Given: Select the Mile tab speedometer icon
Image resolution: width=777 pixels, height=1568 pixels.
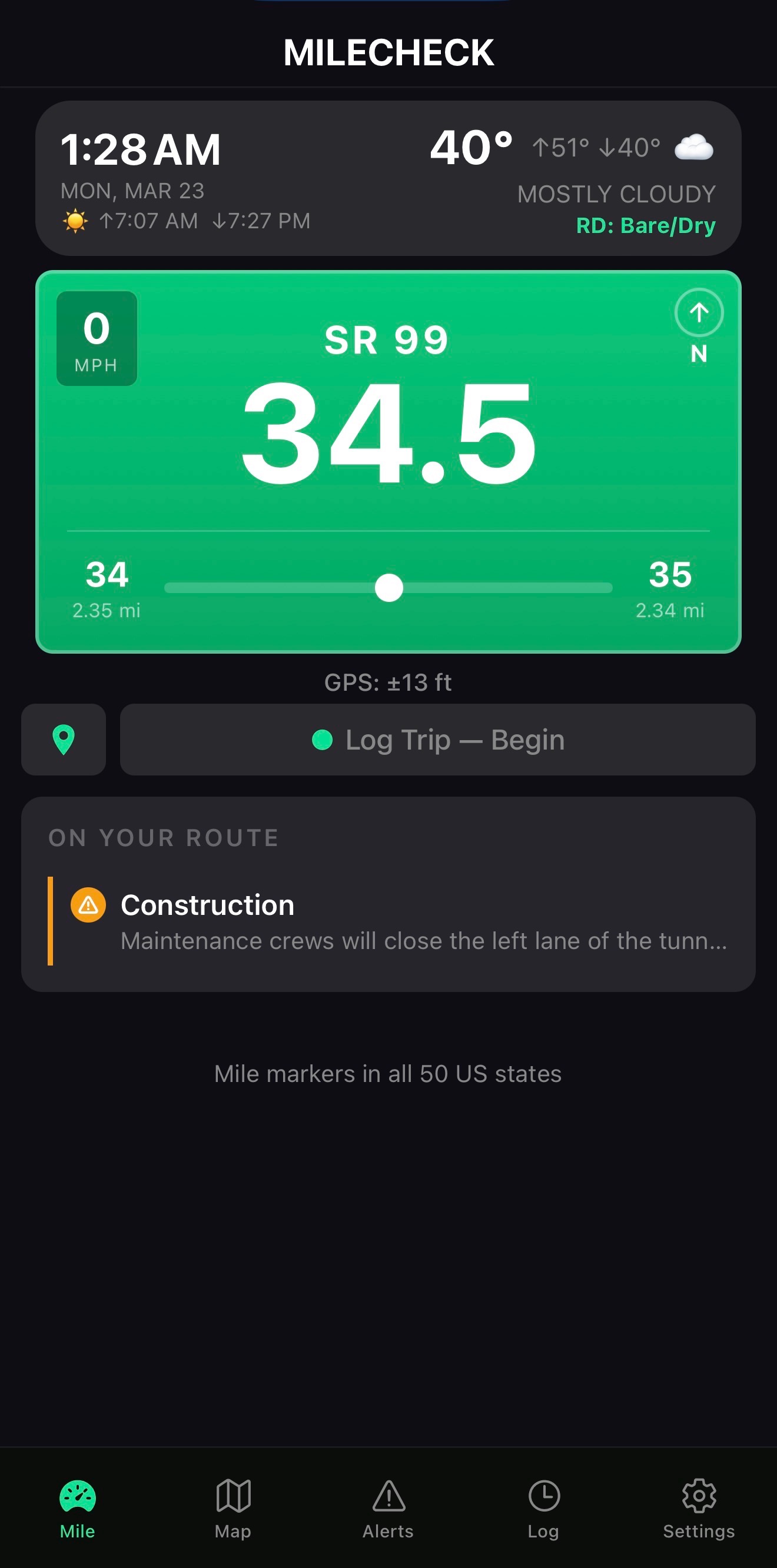Looking at the screenshot, I should point(77,1495).
